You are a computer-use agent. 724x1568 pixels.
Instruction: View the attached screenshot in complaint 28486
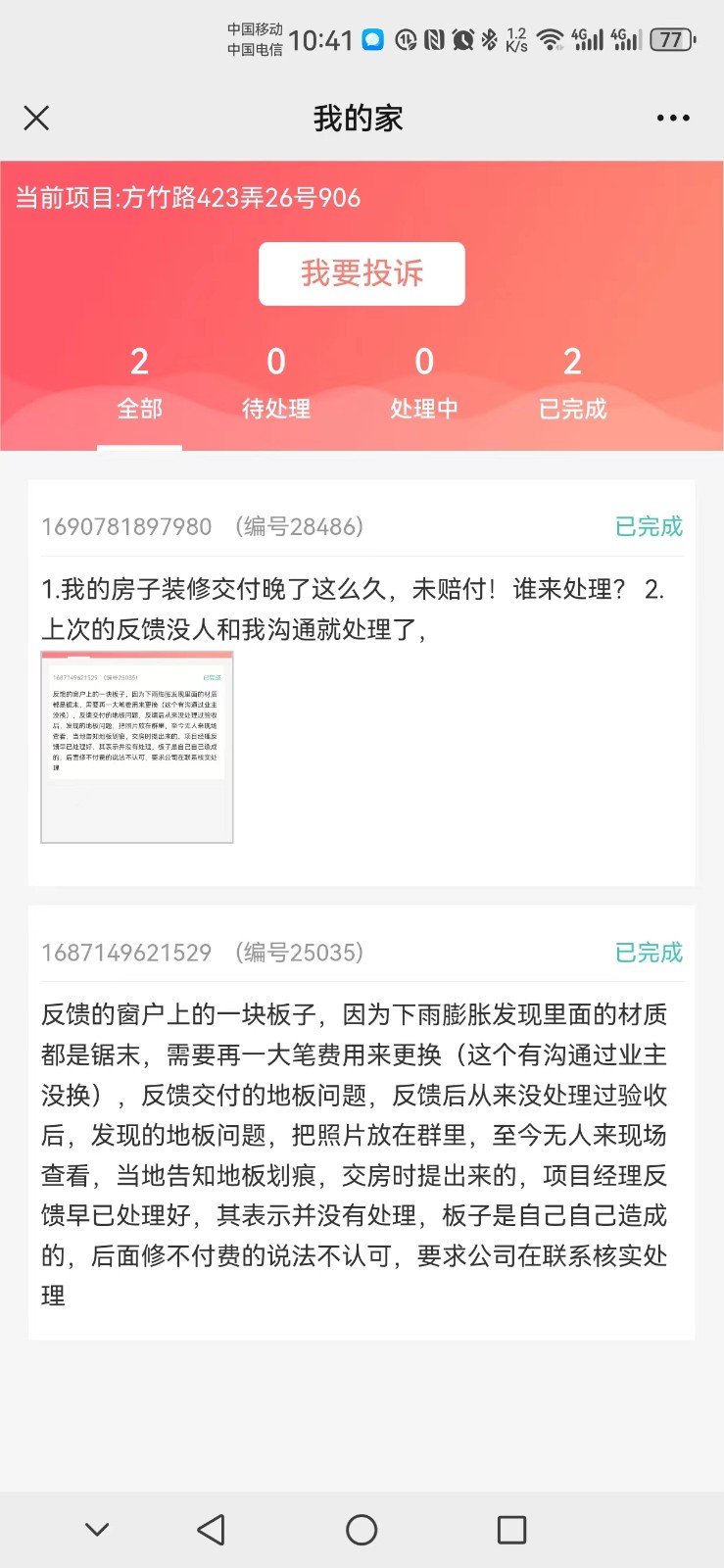point(137,747)
